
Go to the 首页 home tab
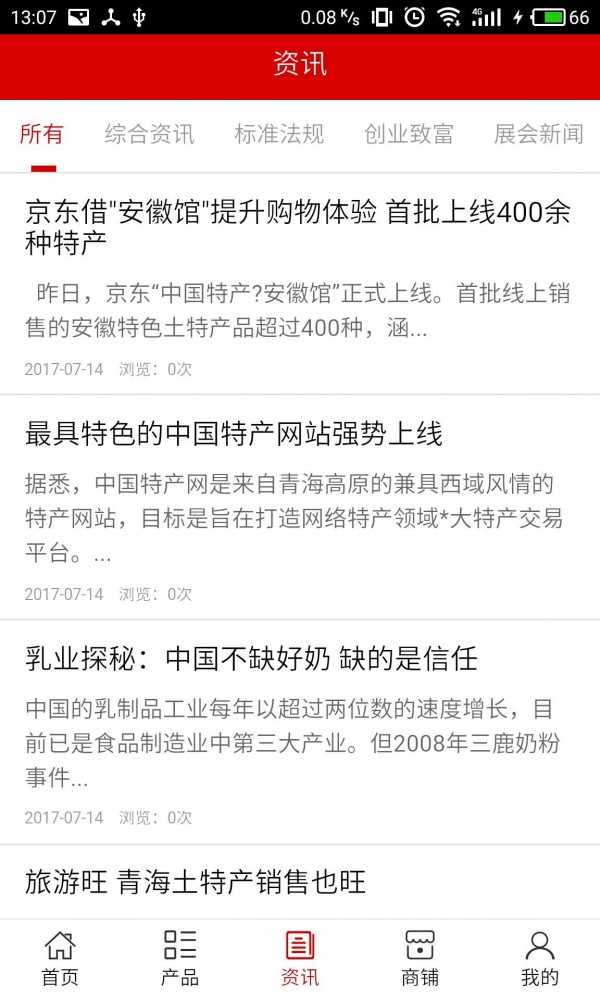click(x=60, y=958)
